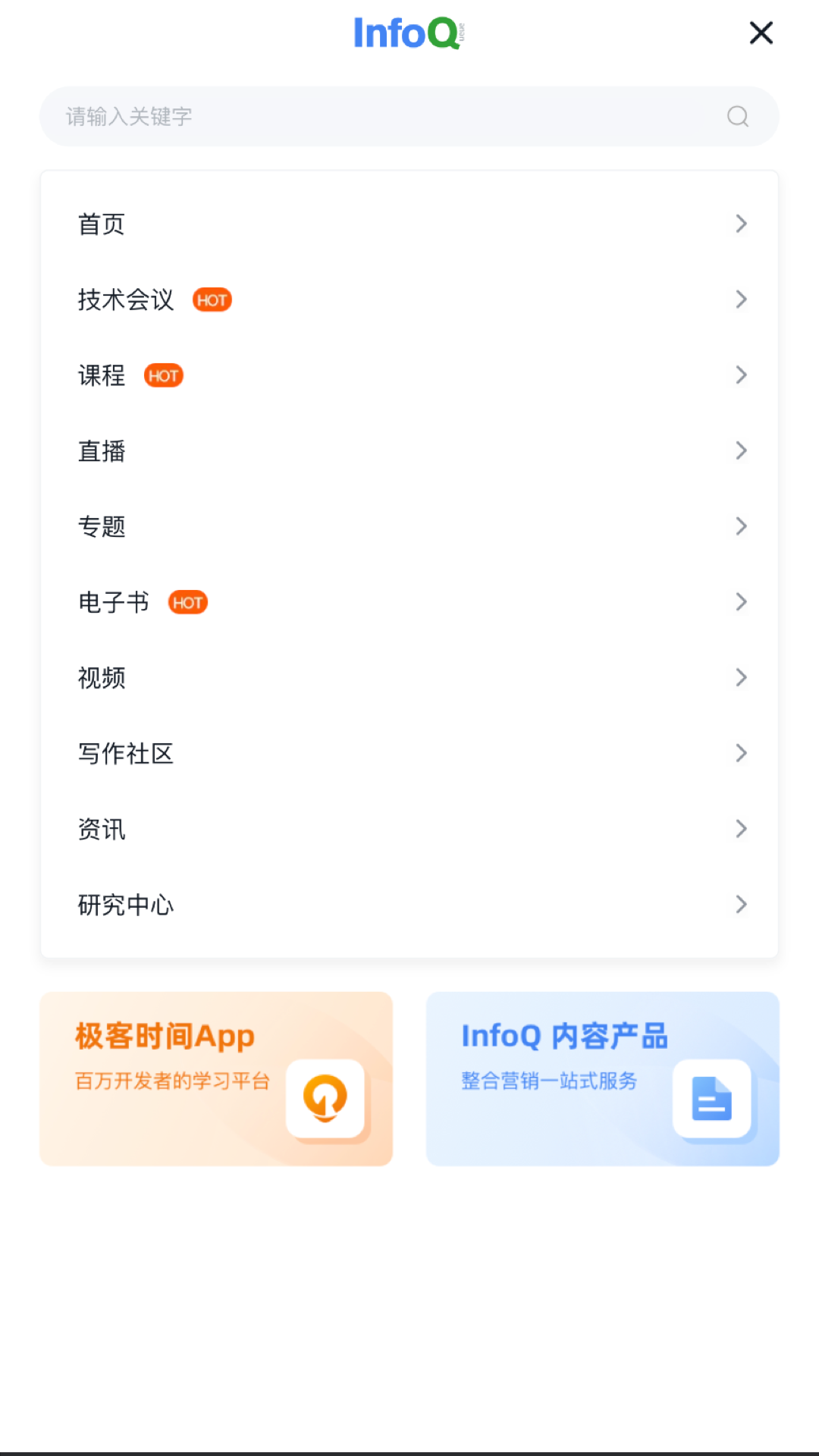The image size is (819, 1456).
Task: Expand the 研究中心 row via its chevron
Action: click(x=741, y=904)
